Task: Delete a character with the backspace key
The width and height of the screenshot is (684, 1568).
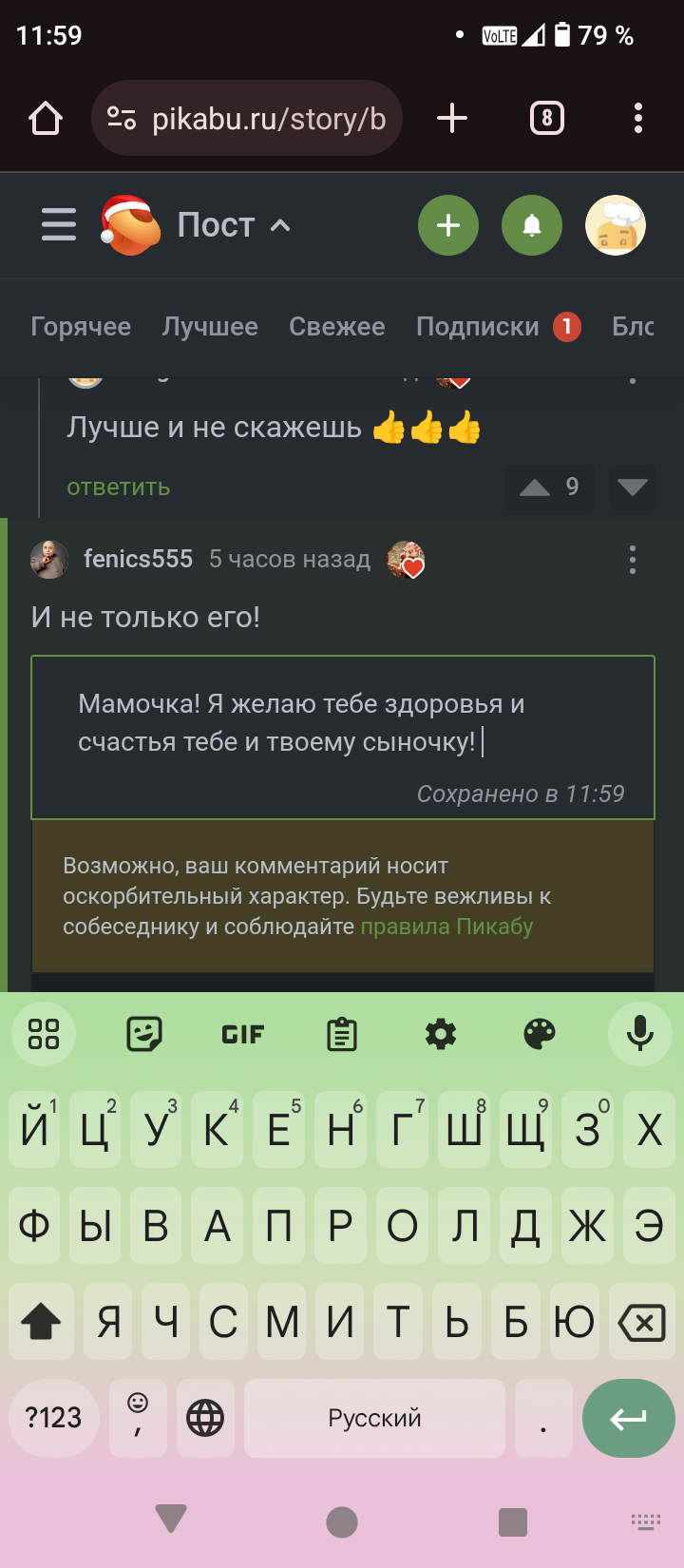Action: click(641, 1322)
